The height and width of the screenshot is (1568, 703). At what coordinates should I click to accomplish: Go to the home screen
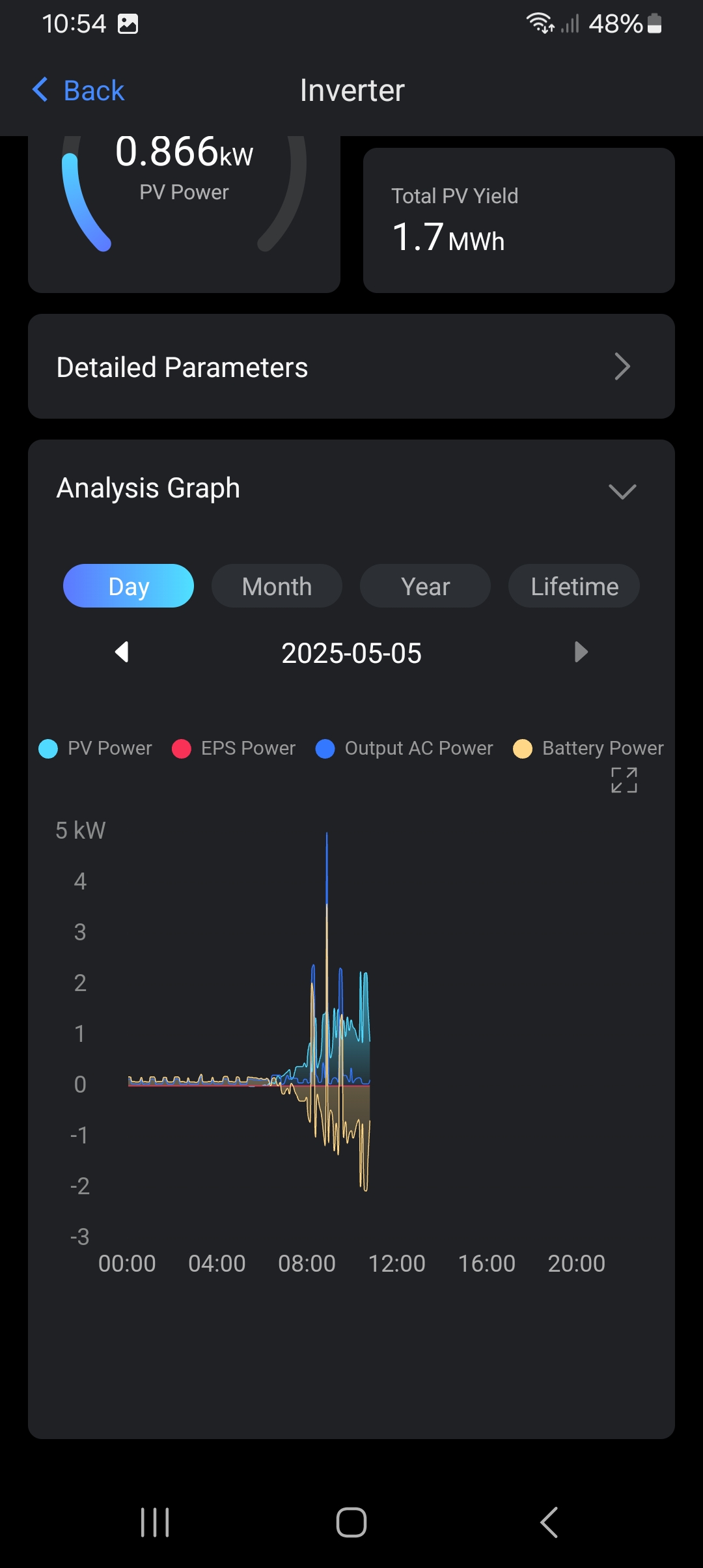click(x=351, y=1522)
